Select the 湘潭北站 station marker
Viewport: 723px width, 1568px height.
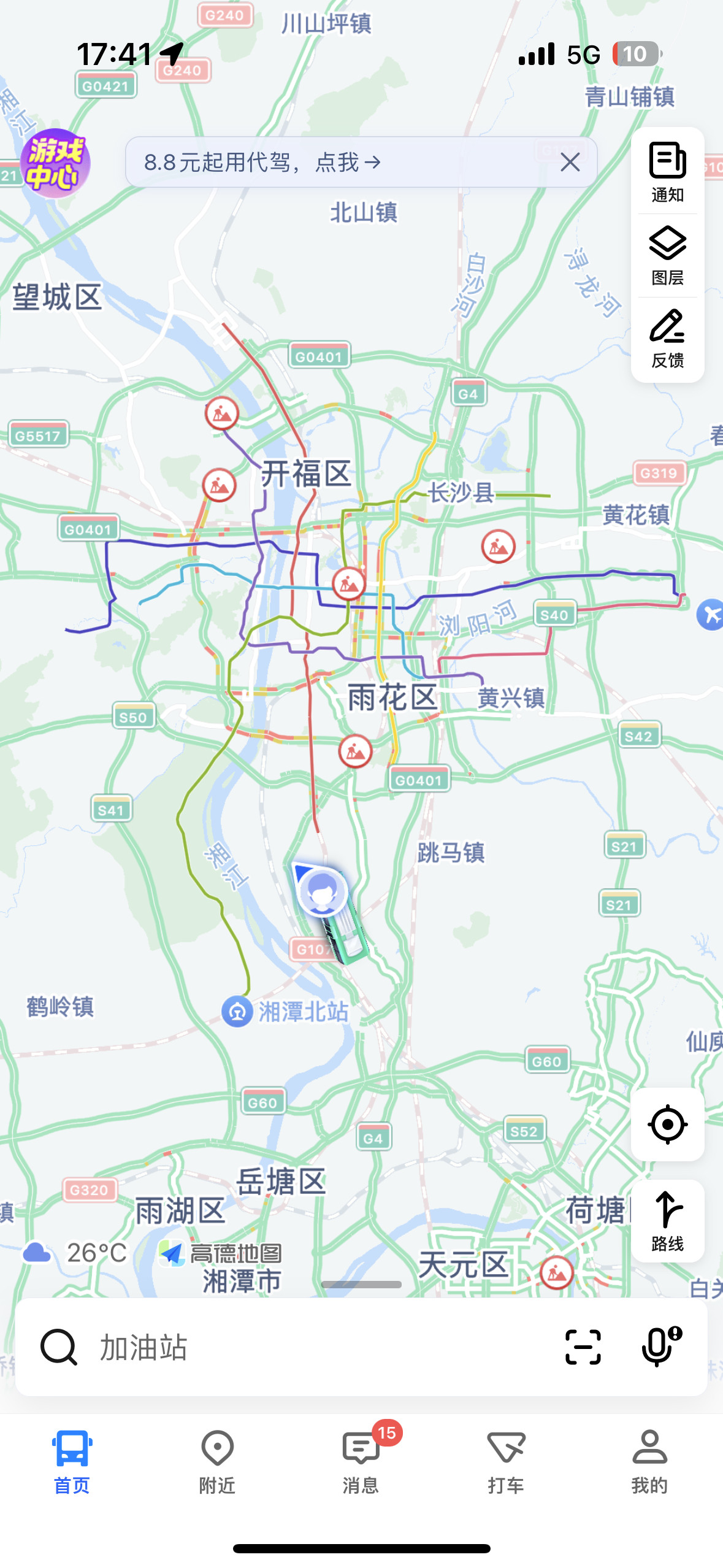click(237, 1012)
